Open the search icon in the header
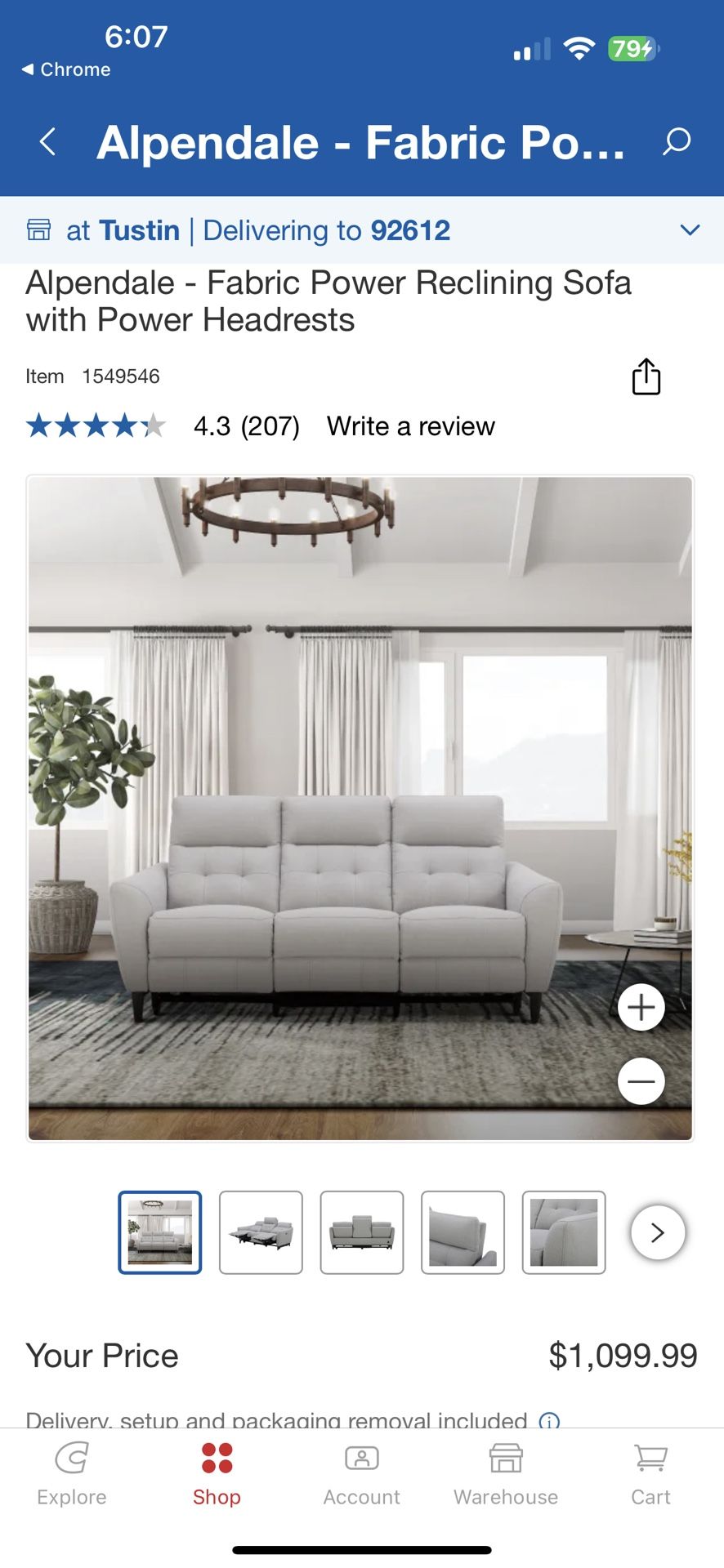The height and width of the screenshot is (1568, 724). (677, 142)
